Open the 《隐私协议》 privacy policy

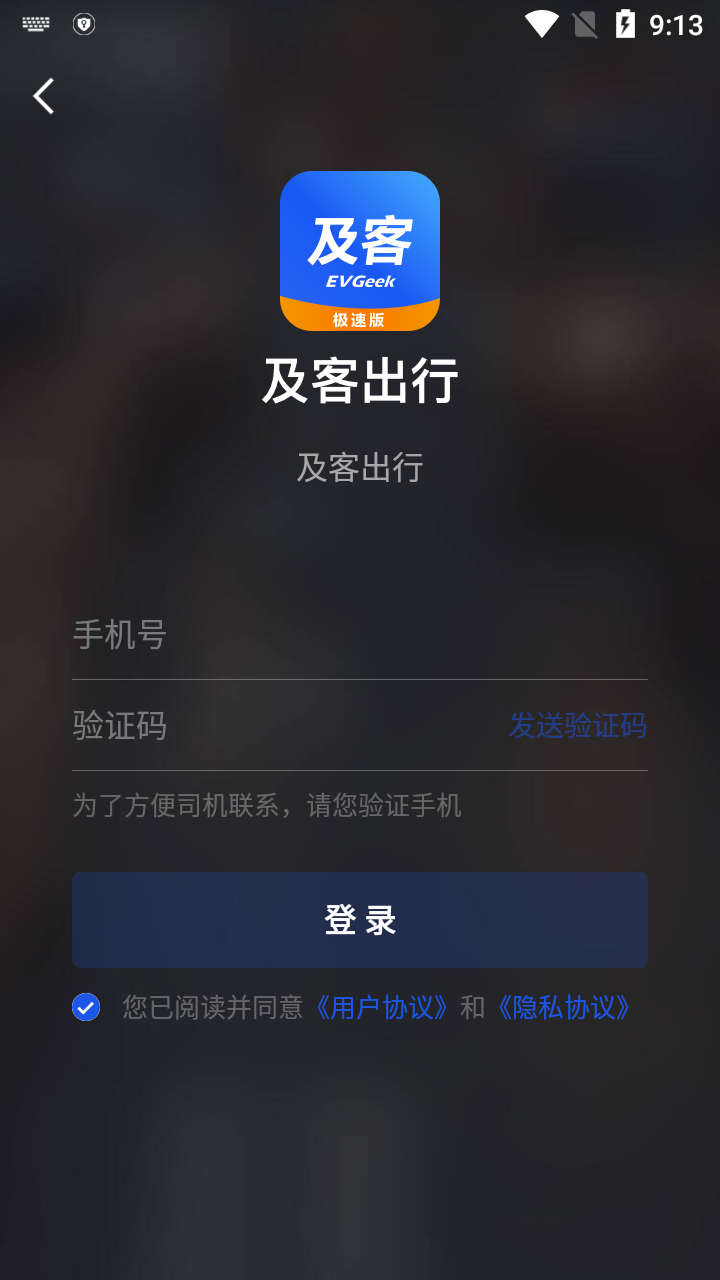coord(566,1008)
